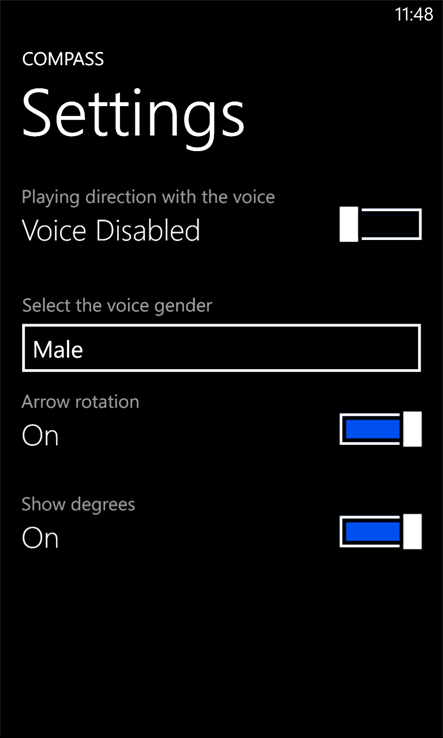The image size is (443, 738).
Task: Disable the Show degrees switch
Action: click(380, 531)
